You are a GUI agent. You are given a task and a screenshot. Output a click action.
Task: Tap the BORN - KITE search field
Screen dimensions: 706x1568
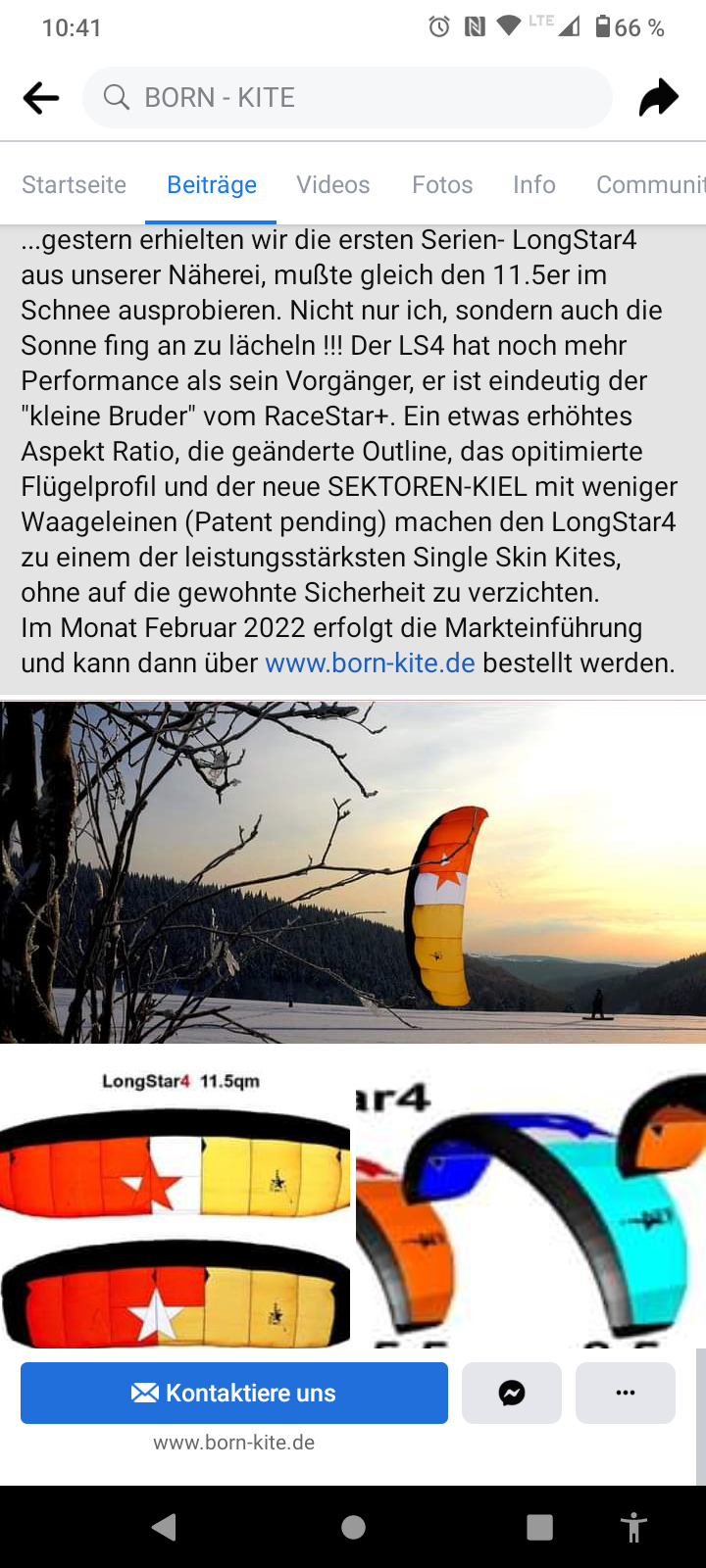347,98
